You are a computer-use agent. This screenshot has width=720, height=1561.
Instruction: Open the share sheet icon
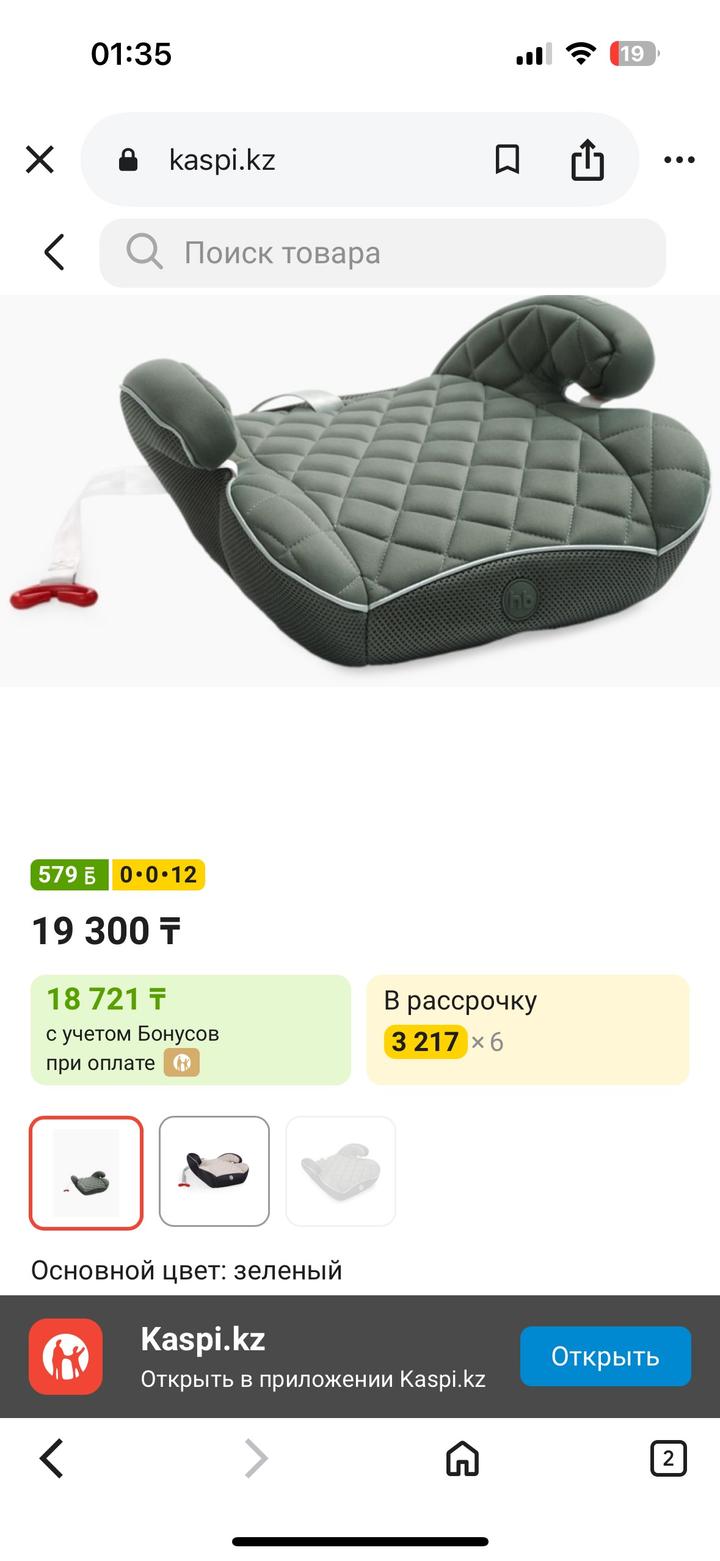pyautogui.click(x=589, y=158)
